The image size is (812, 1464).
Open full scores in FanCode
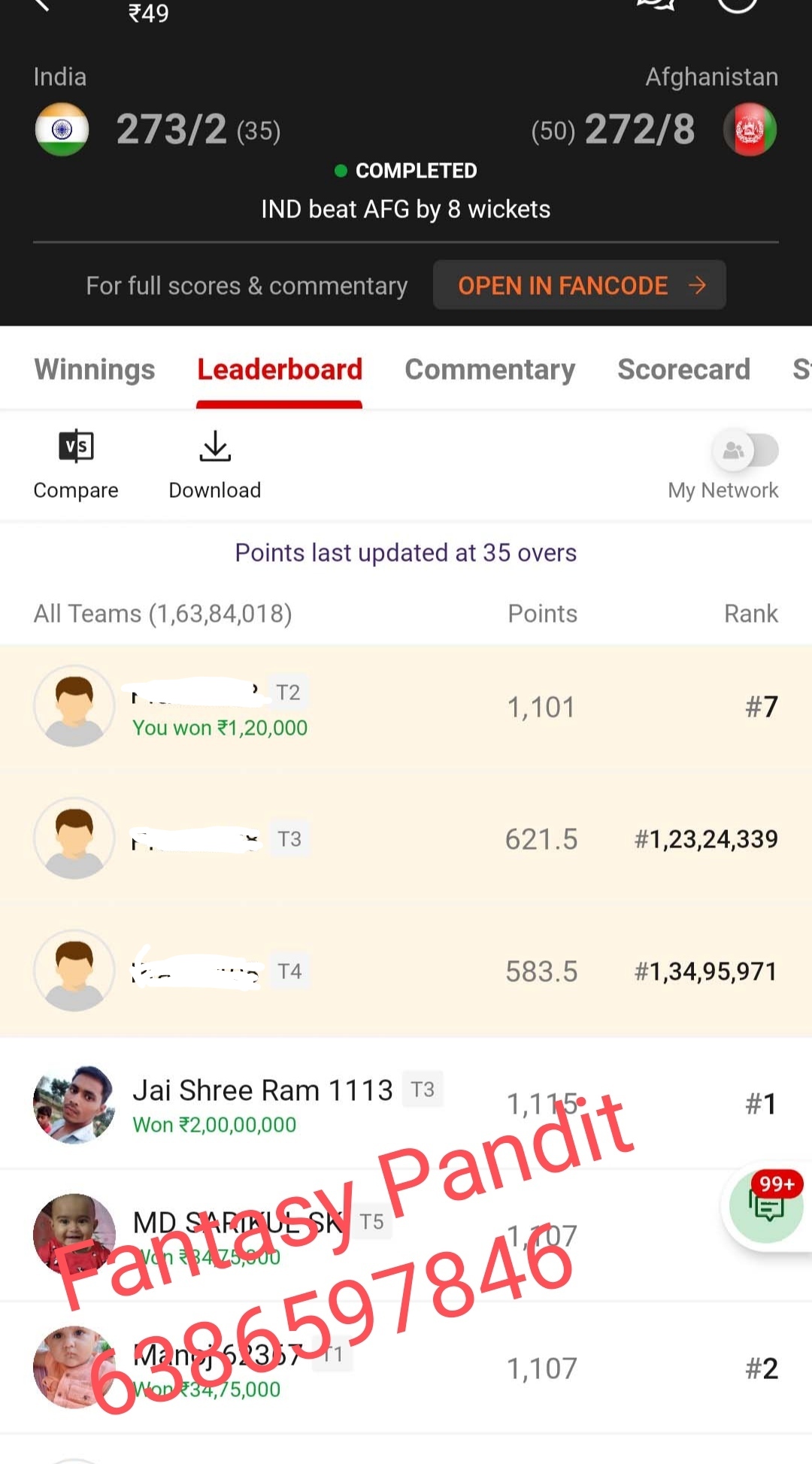pos(580,285)
